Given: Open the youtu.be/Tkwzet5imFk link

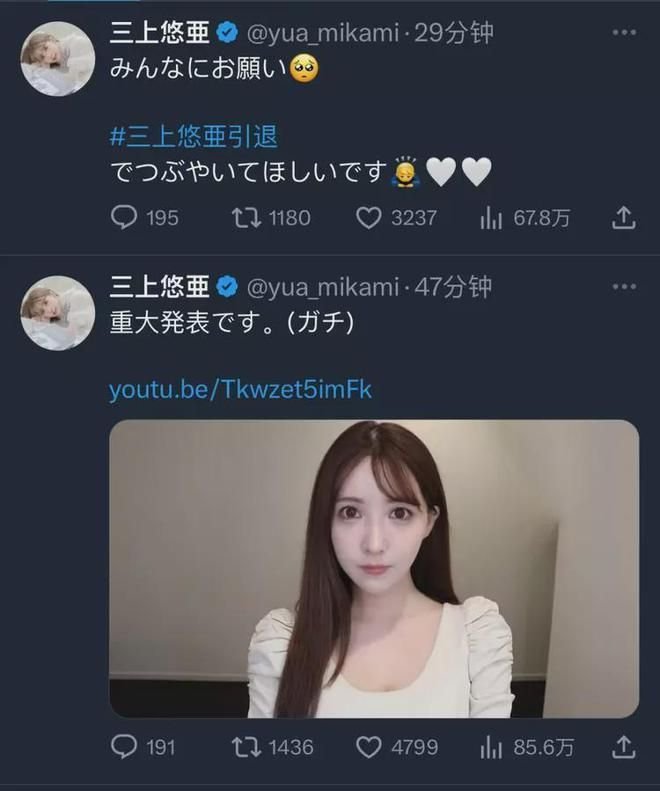Looking at the screenshot, I should coord(240,389).
